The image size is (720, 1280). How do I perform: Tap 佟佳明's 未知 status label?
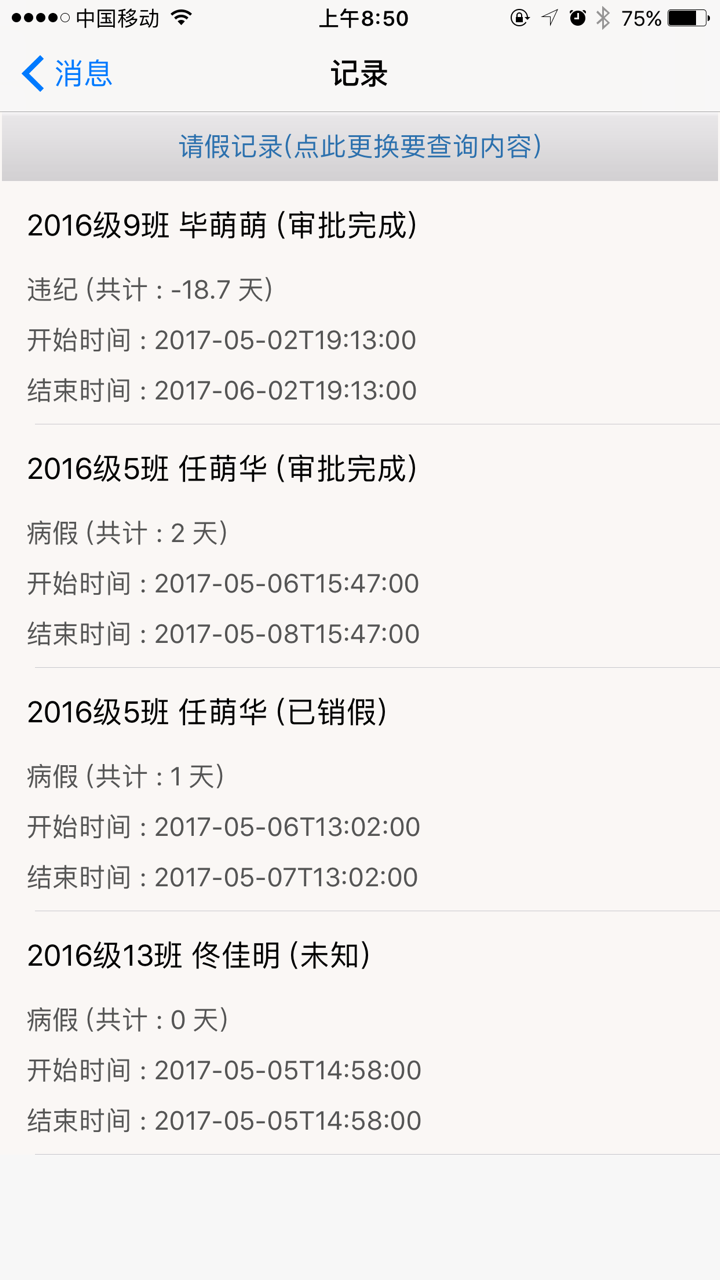point(332,955)
